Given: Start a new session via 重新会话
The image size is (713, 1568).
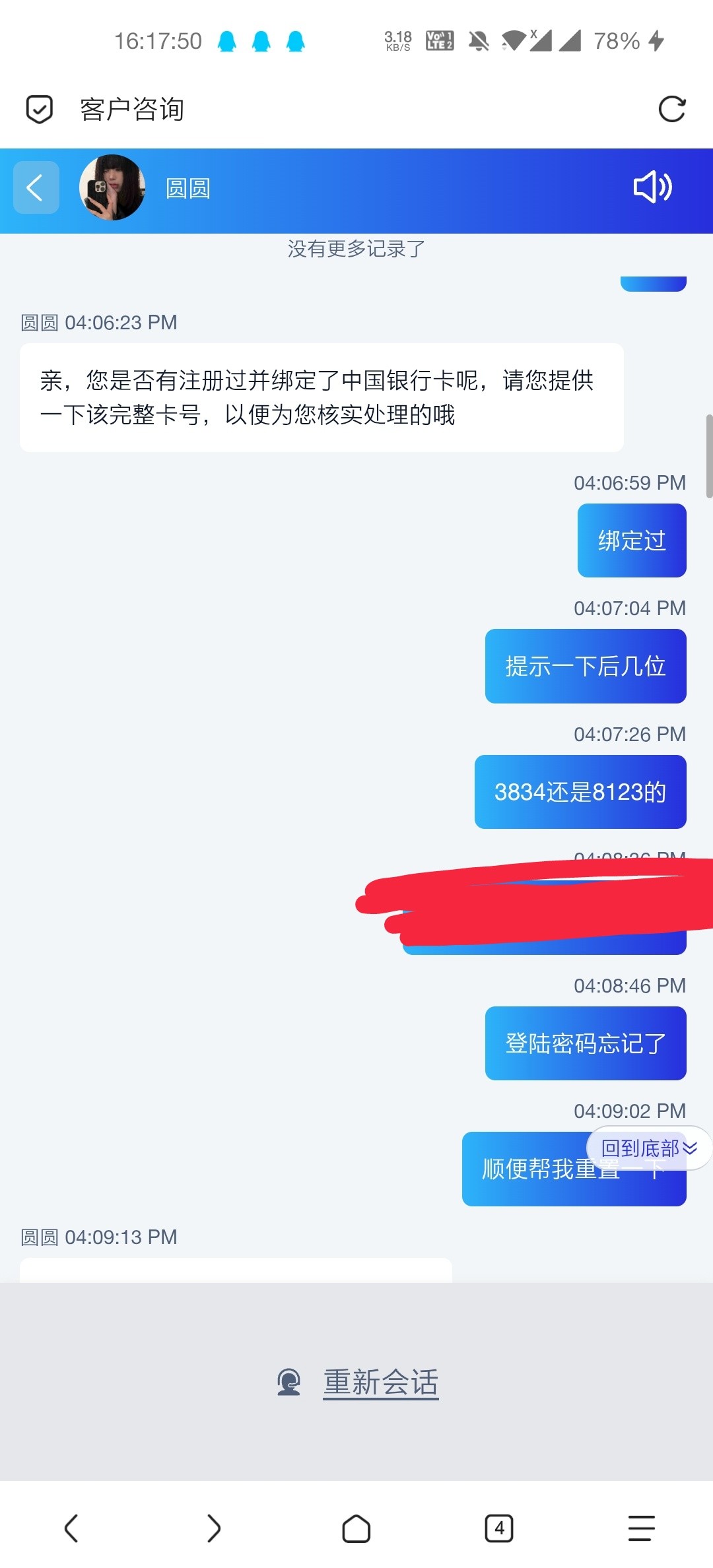Looking at the screenshot, I should [x=380, y=1382].
